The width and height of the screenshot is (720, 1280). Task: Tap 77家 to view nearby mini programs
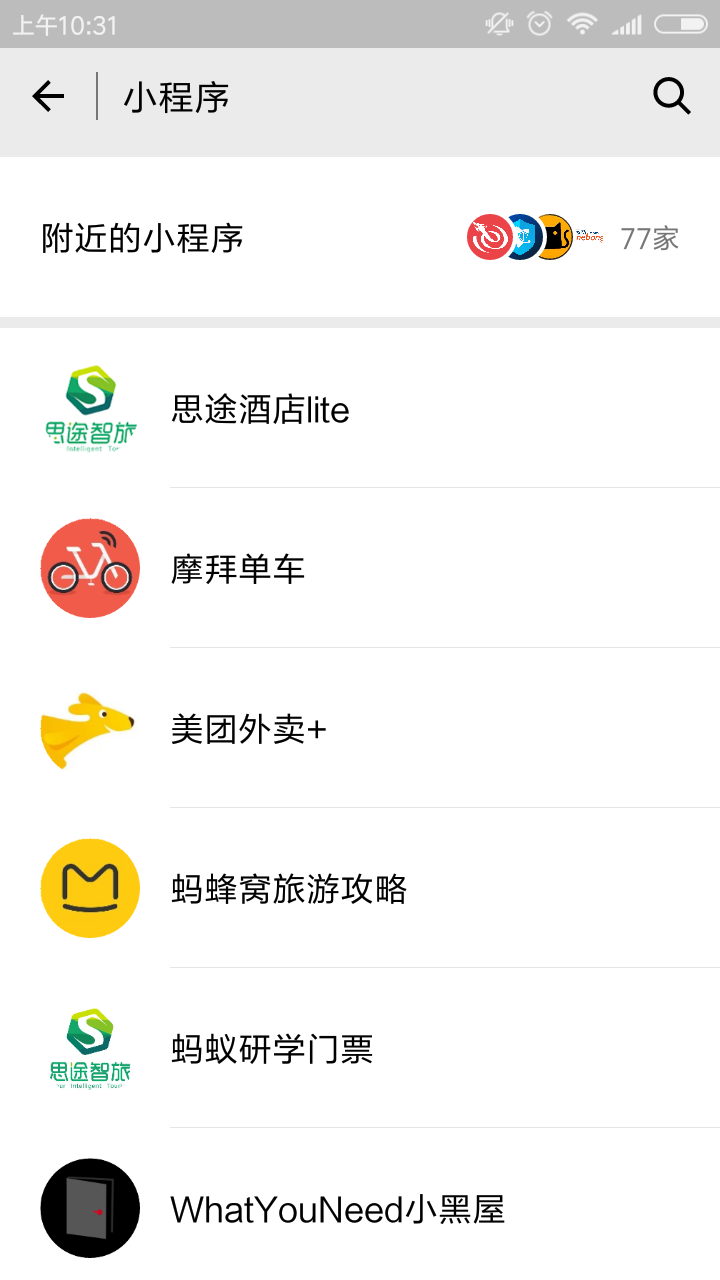[x=647, y=237]
